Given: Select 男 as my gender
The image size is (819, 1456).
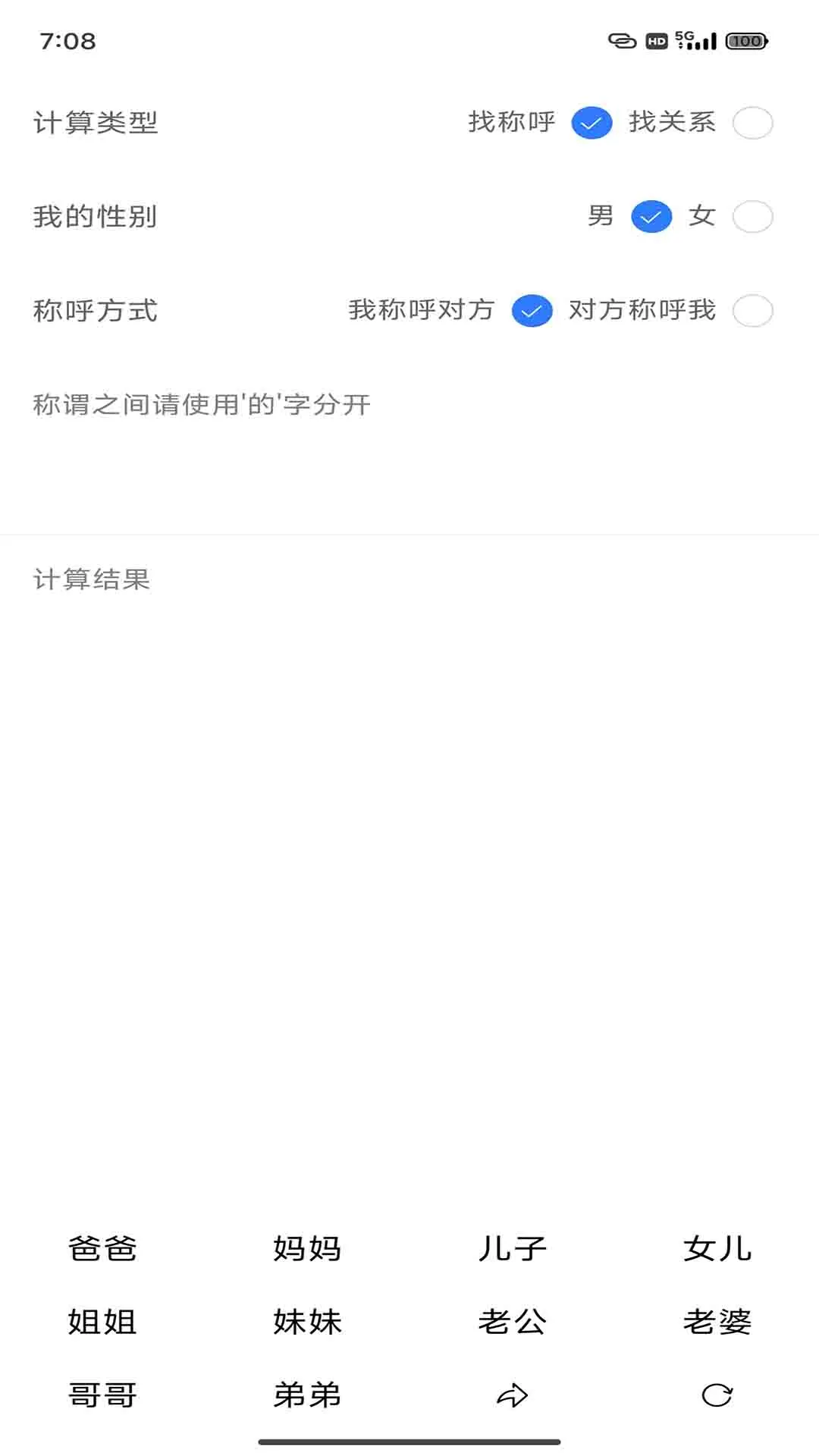Looking at the screenshot, I should [x=650, y=218].
